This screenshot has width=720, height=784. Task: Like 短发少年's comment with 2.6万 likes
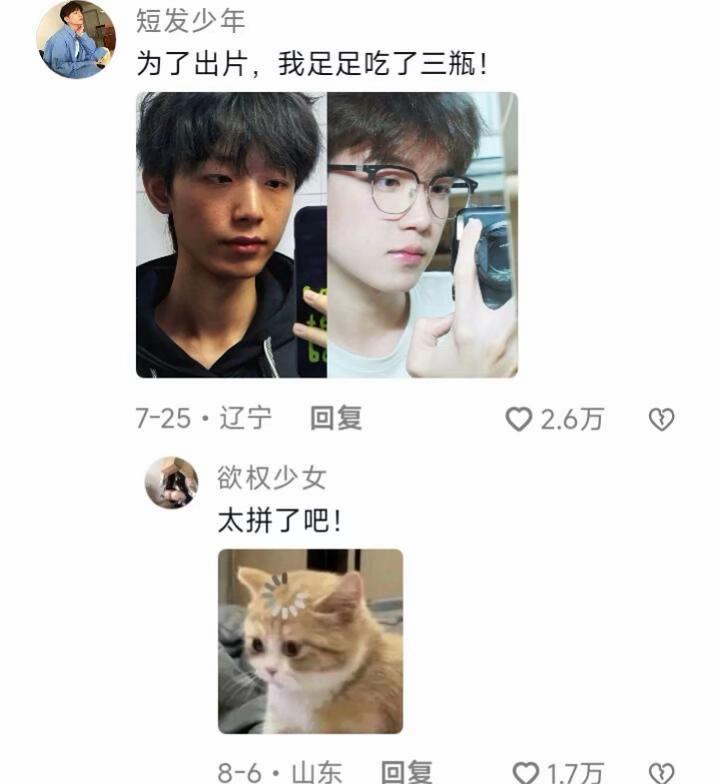coord(519,419)
